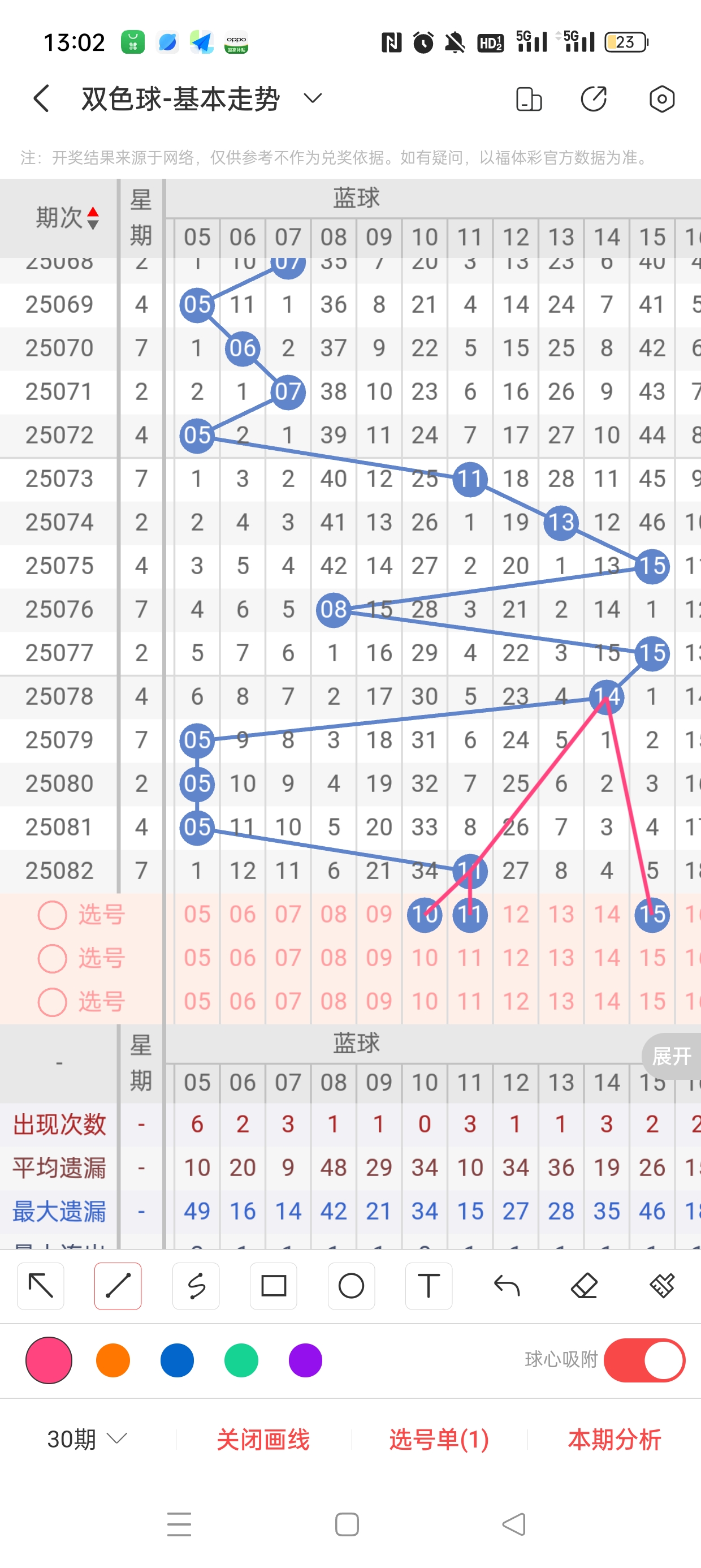
Task: Open 选号单(1) selection list
Action: (439, 1439)
